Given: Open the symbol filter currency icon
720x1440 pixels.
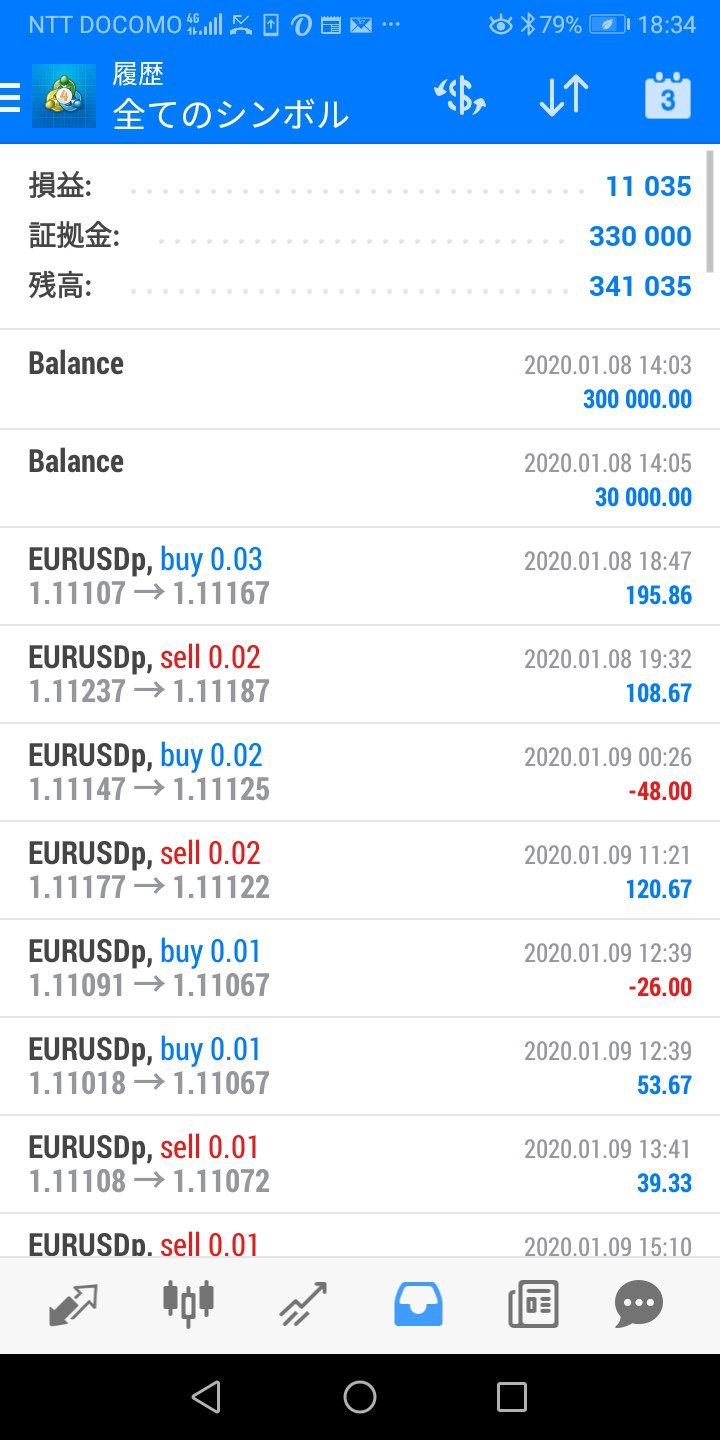Looking at the screenshot, I should [459, 96].
